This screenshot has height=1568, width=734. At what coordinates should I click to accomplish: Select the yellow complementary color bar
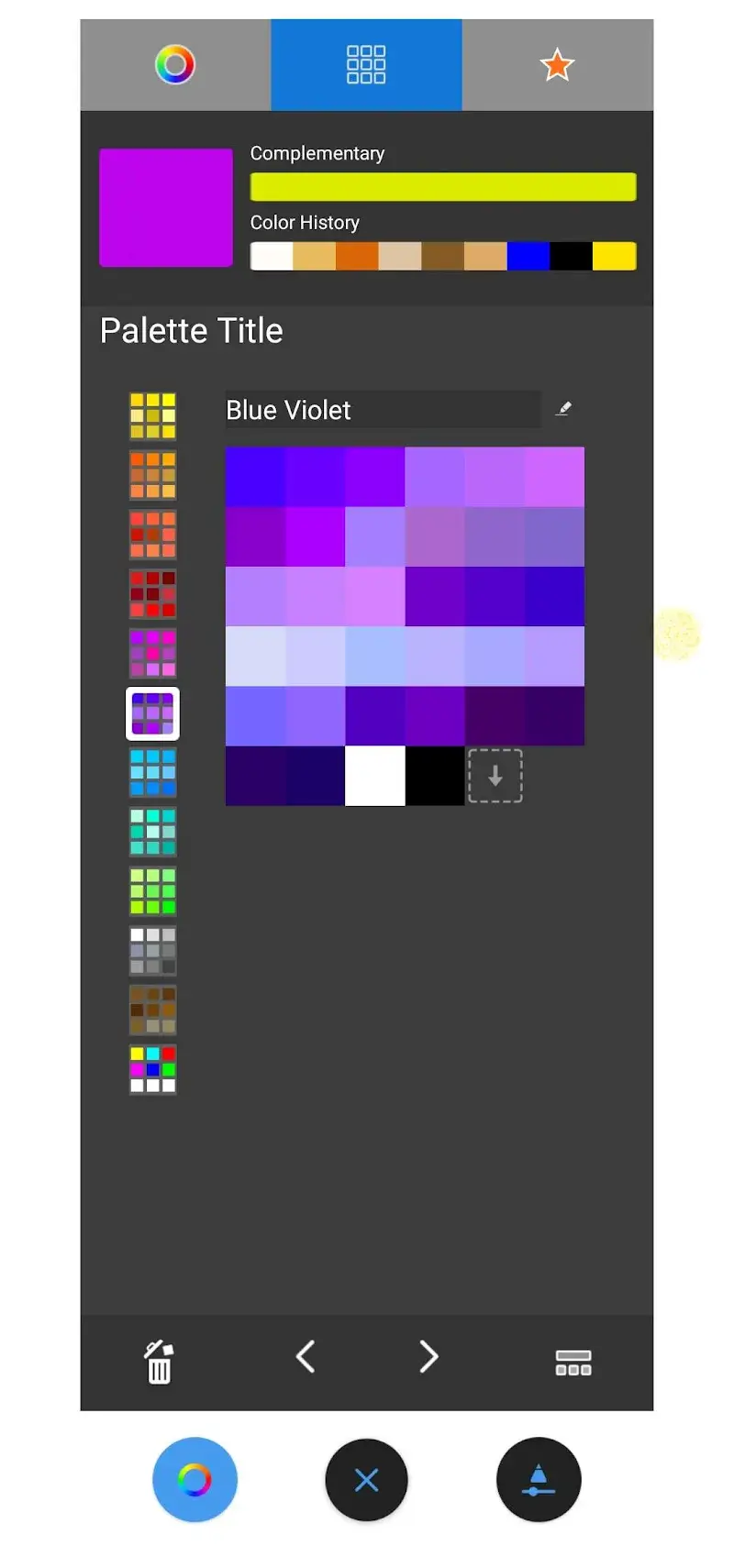(442, 187)
